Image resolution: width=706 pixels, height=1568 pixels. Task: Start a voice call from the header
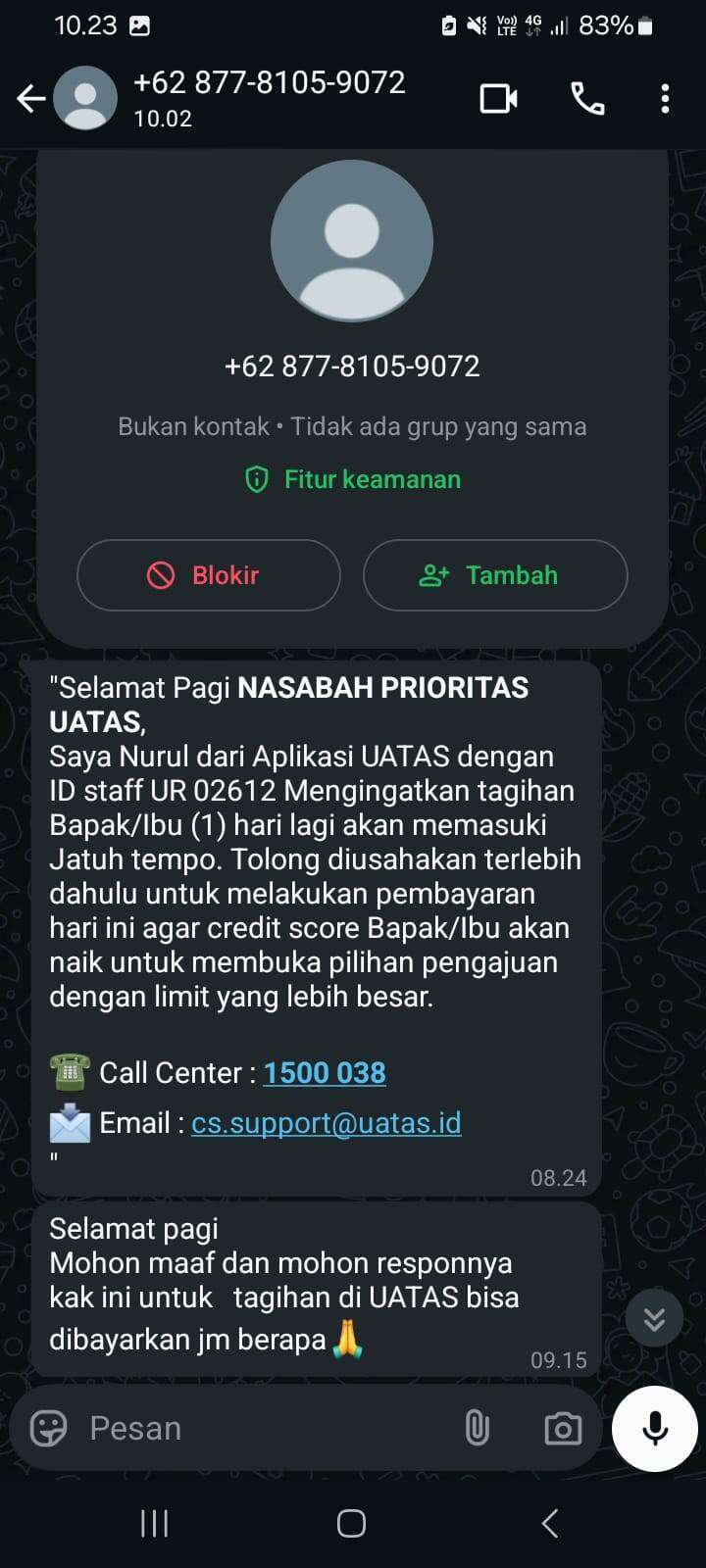tap(587, 98)
